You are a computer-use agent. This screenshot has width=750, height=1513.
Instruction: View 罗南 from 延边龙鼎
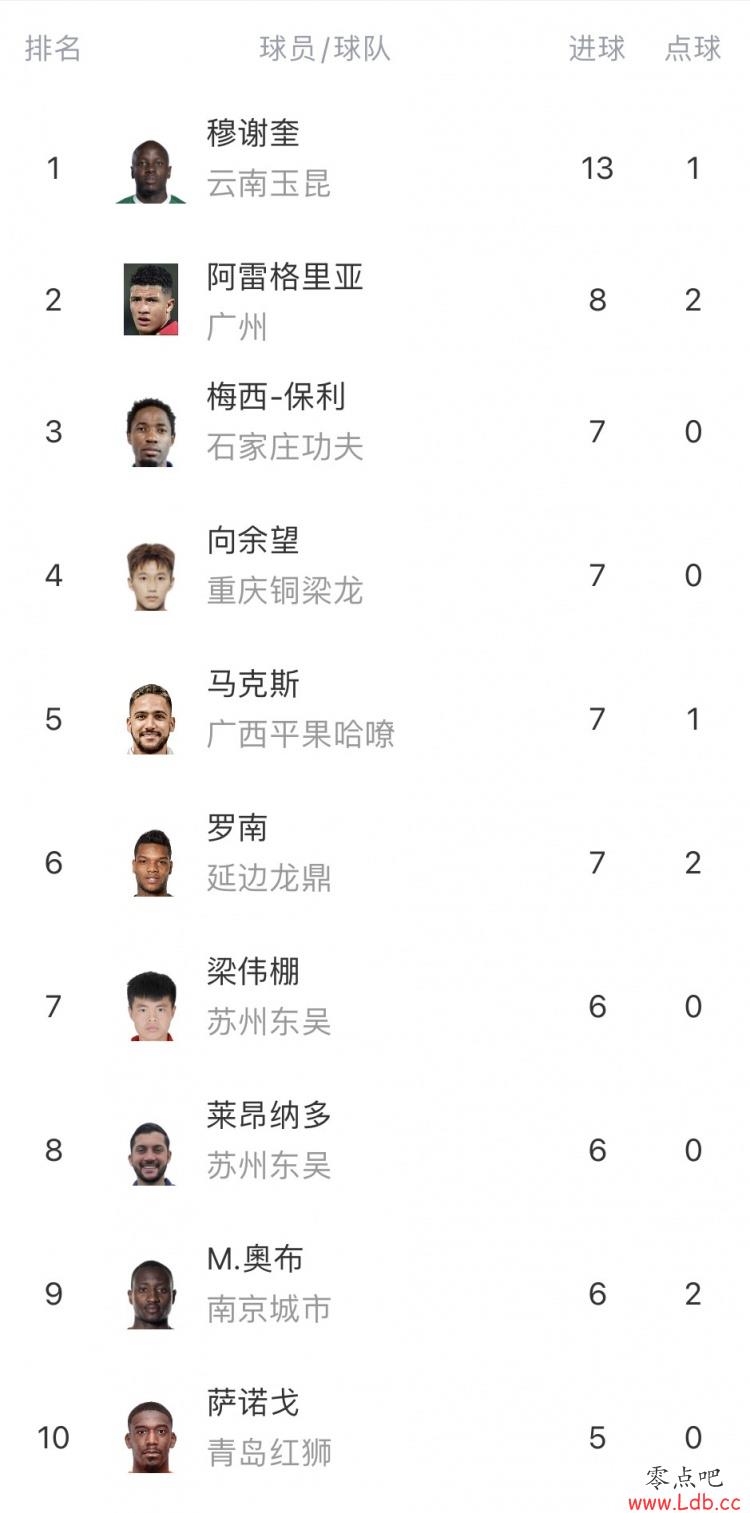click(x=375, y=862)
